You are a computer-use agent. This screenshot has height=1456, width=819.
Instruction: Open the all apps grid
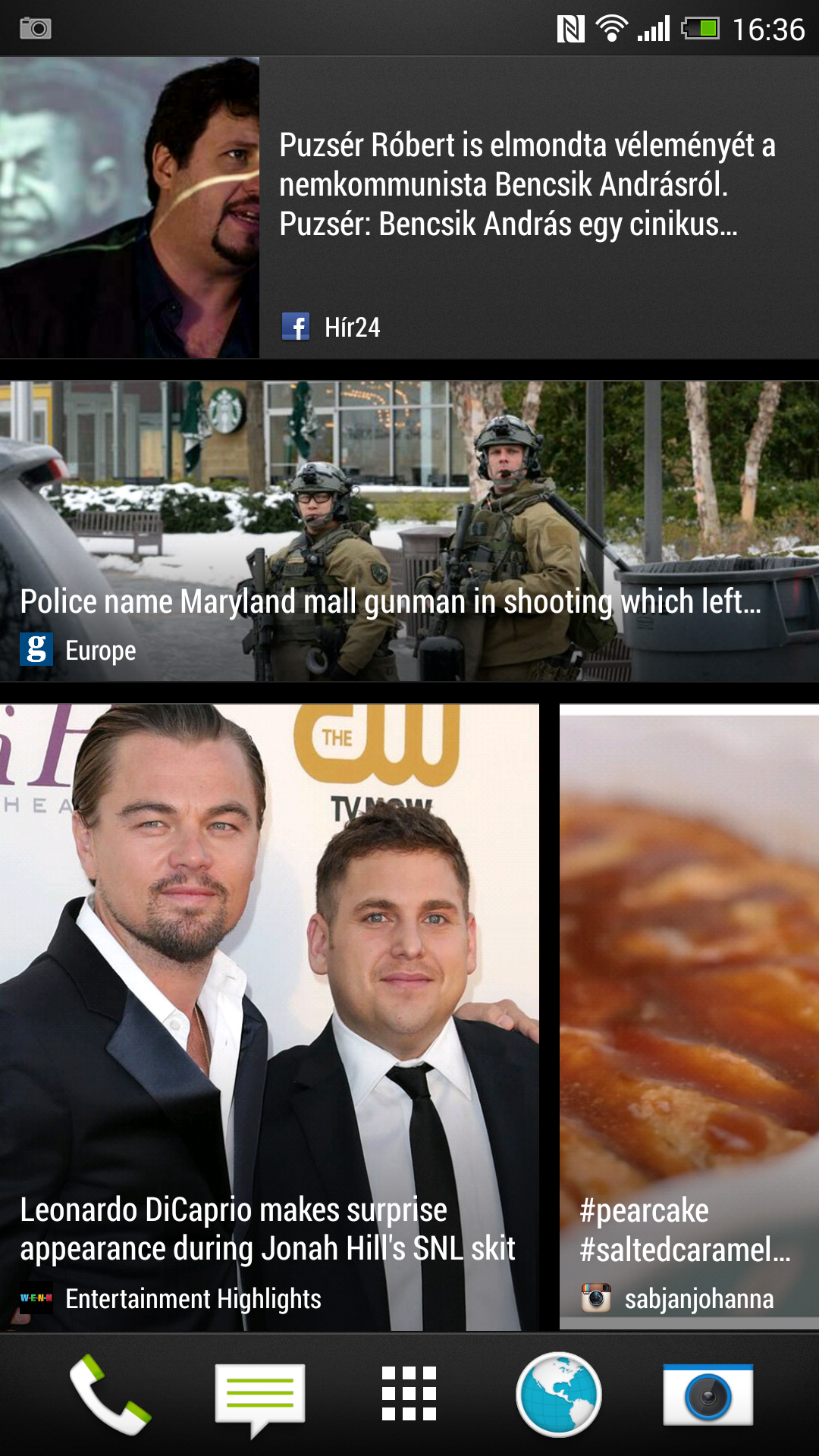[x=409, y=1394]
